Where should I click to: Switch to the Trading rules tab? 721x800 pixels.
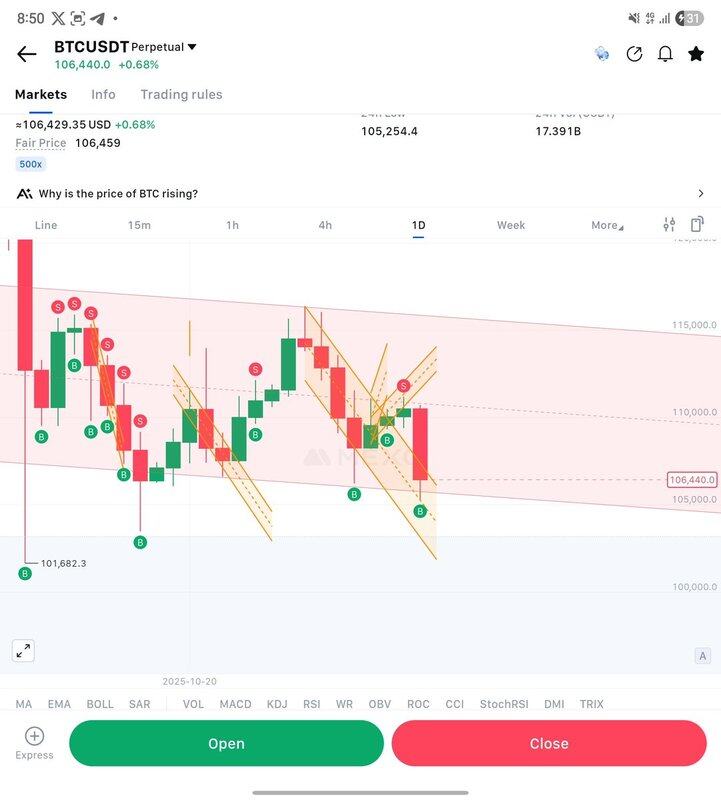(x=181, y=94)
